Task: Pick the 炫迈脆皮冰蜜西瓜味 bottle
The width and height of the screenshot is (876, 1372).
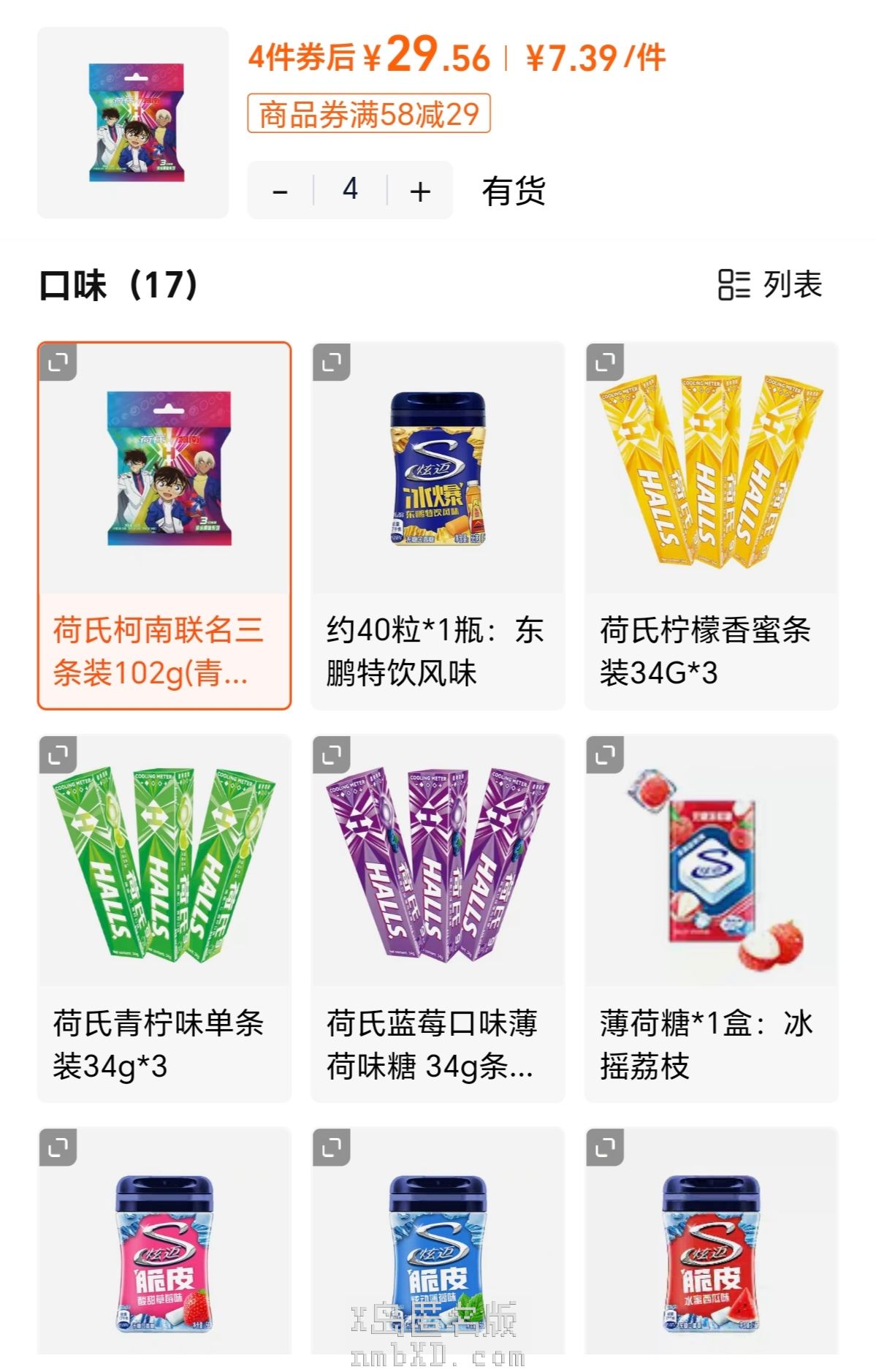Action: (x=711, y=1254)
